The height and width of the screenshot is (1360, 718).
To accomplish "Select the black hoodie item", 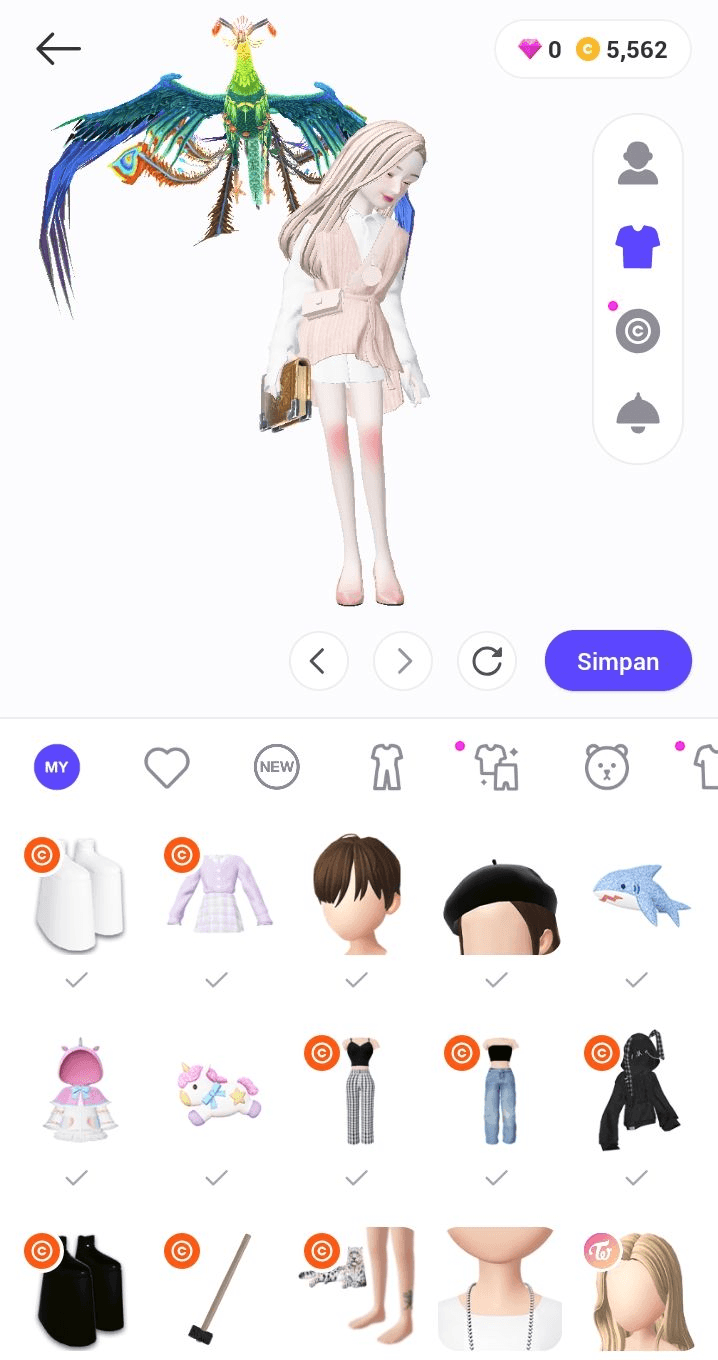I will click(637, 1090).
